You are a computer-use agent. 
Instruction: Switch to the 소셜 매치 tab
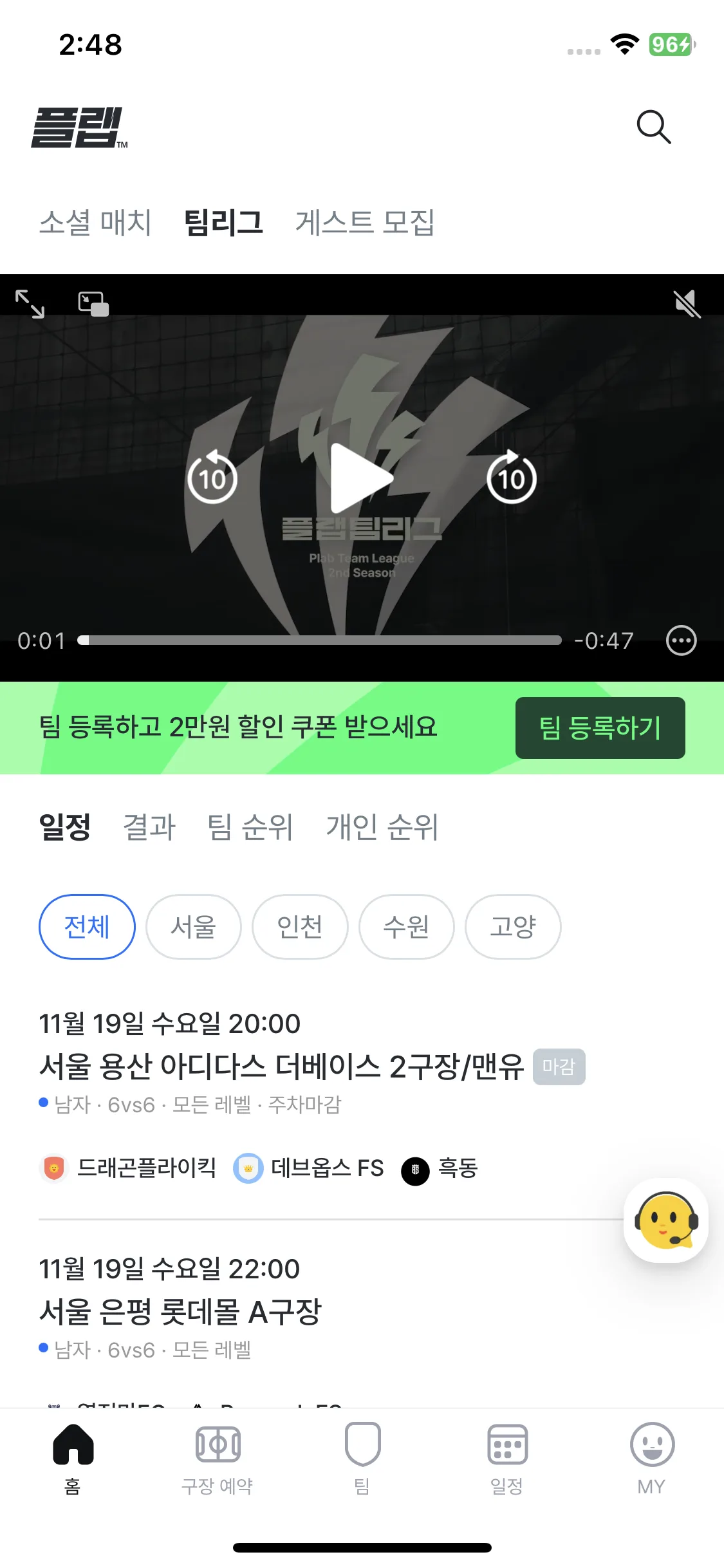95,223
